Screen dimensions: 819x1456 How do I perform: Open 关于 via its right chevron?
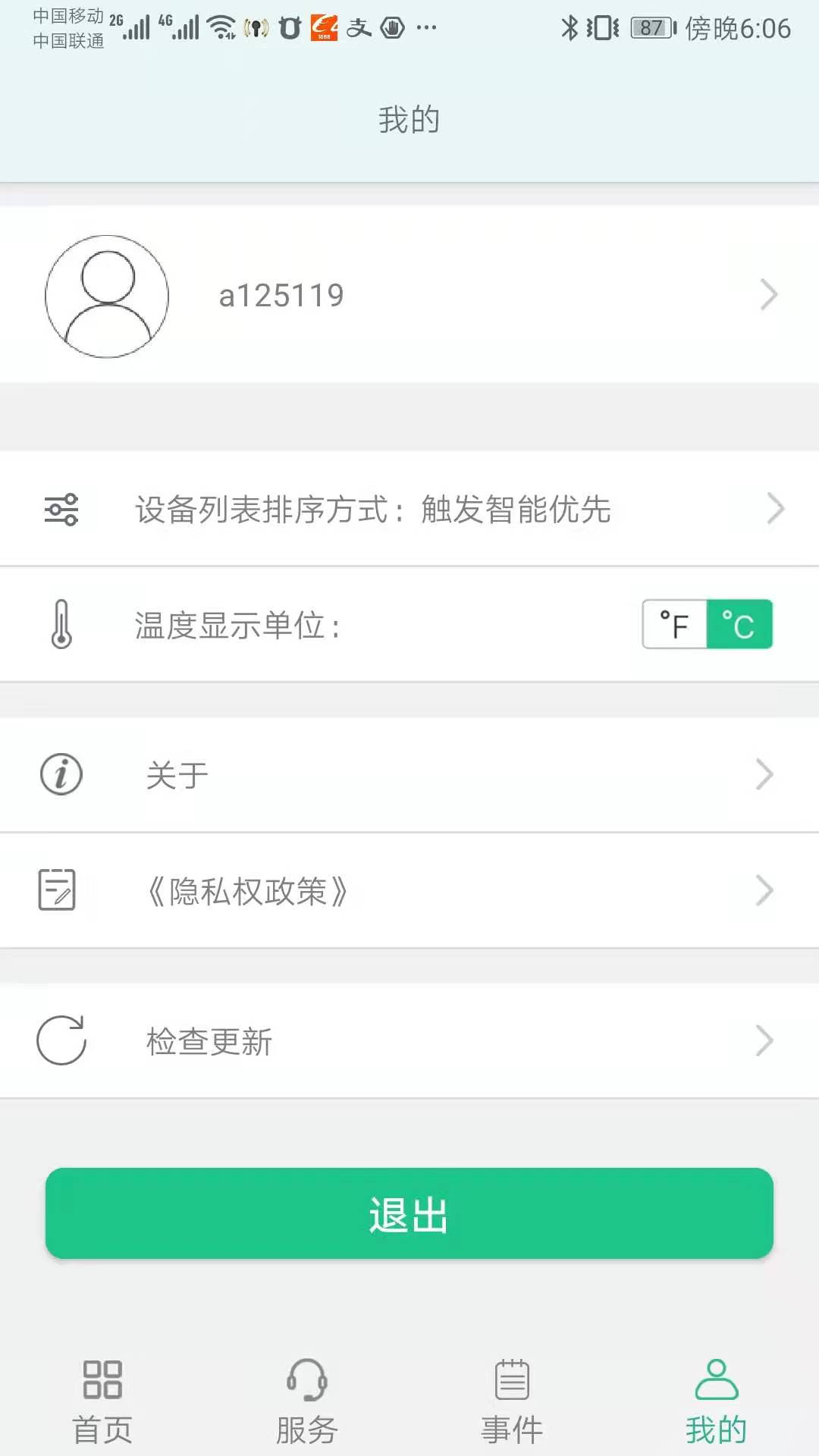click(x=764, y=773)
